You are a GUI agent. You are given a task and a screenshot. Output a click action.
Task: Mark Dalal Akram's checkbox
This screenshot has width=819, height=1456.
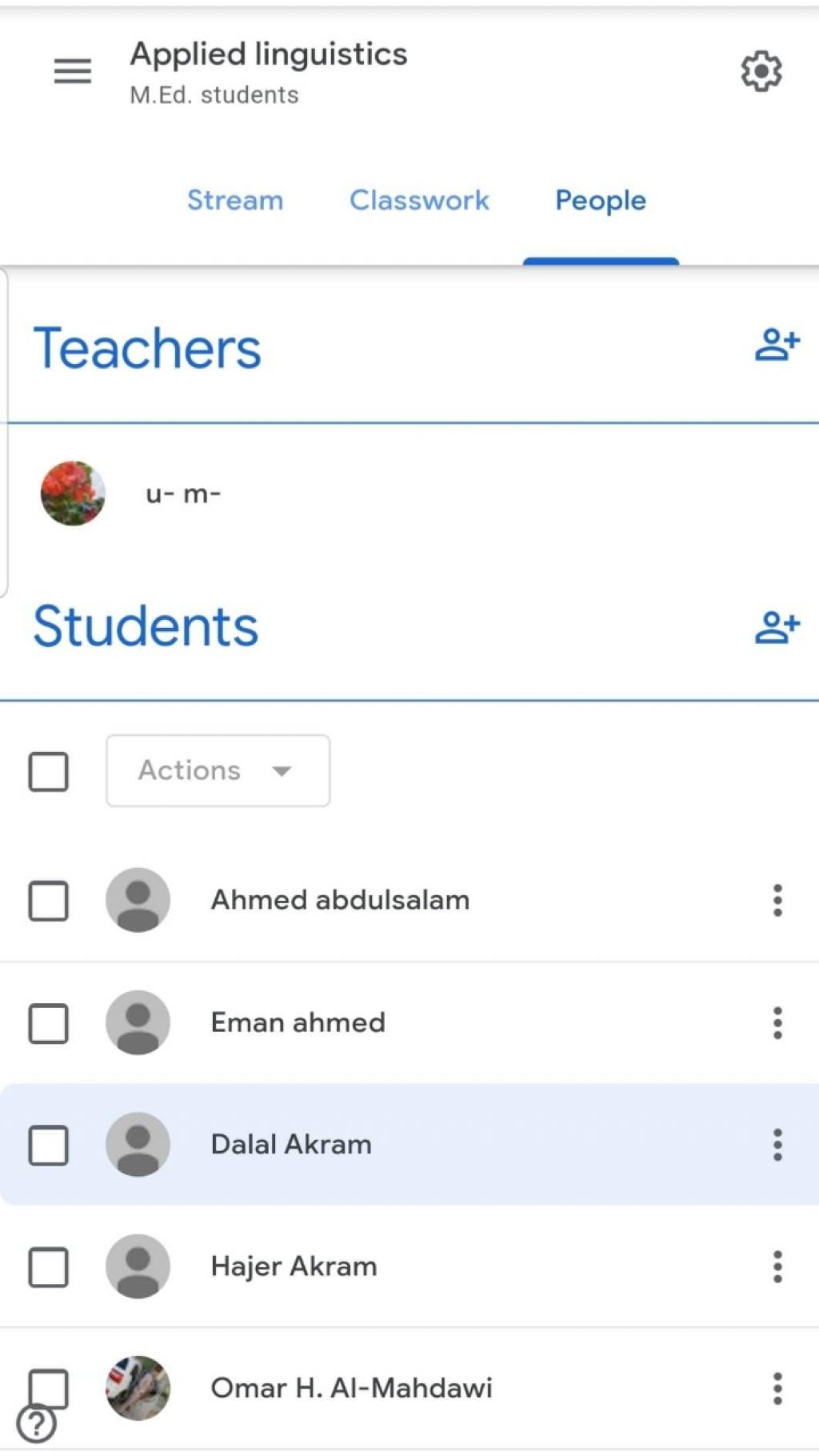[48, 1146]
